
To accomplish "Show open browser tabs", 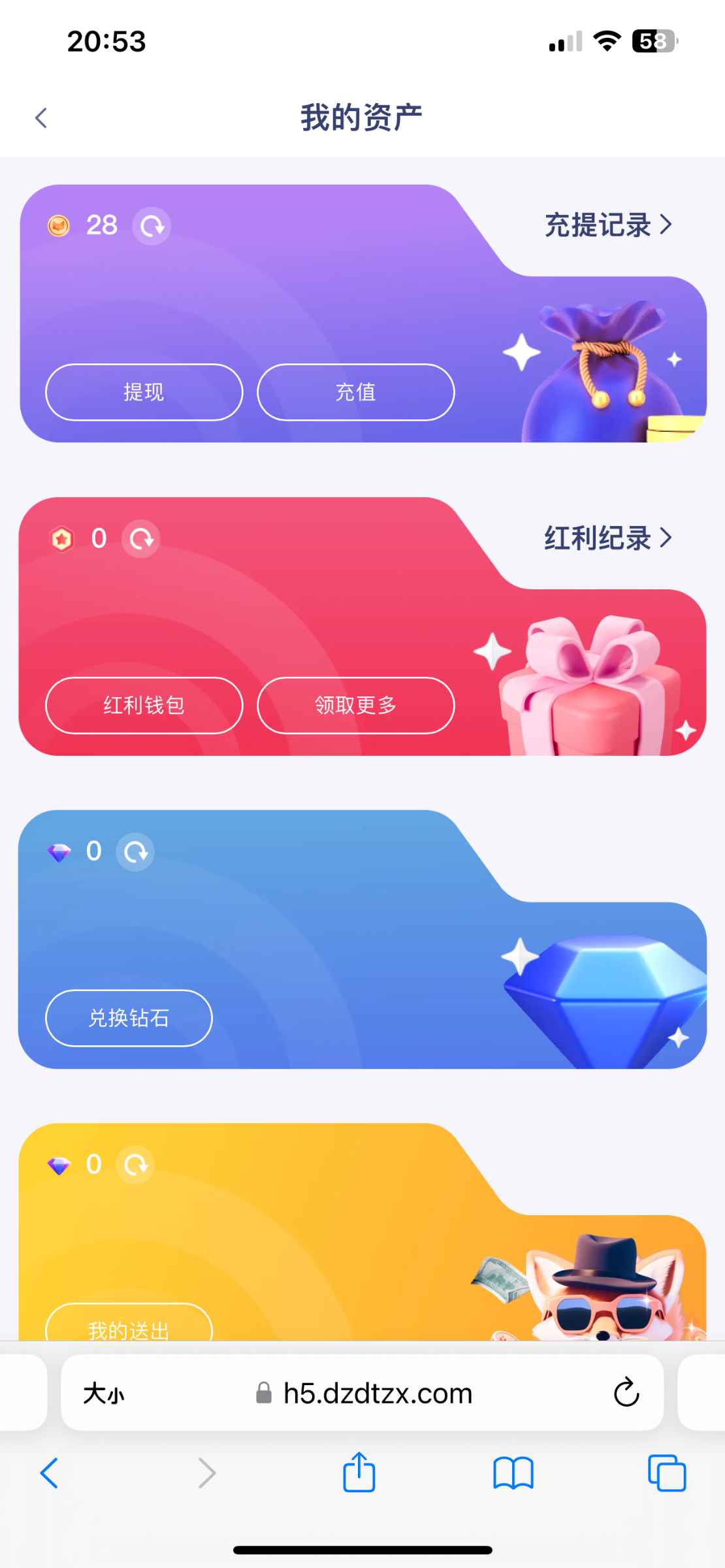I will pos(667,1473).
